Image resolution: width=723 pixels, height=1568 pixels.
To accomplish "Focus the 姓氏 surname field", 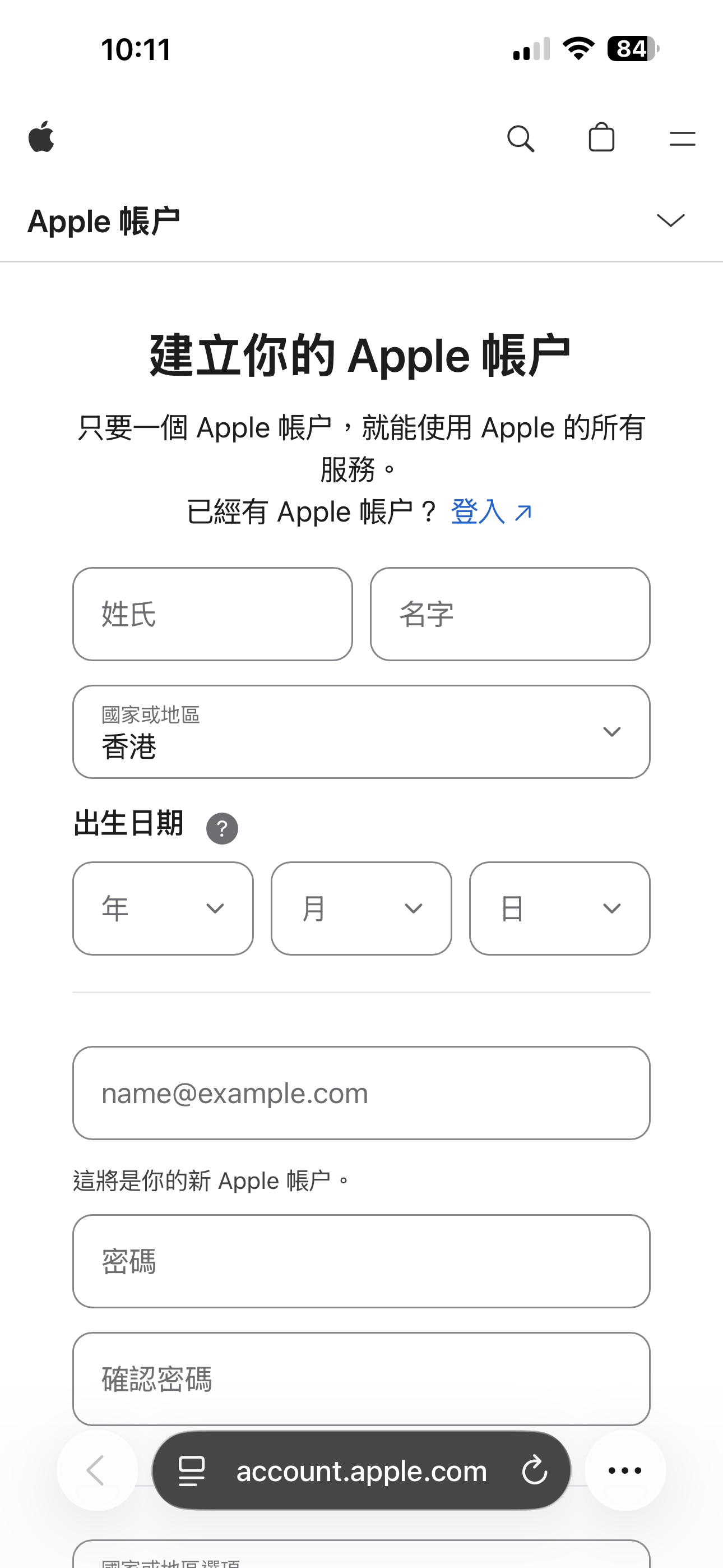I will click(212, 614).
